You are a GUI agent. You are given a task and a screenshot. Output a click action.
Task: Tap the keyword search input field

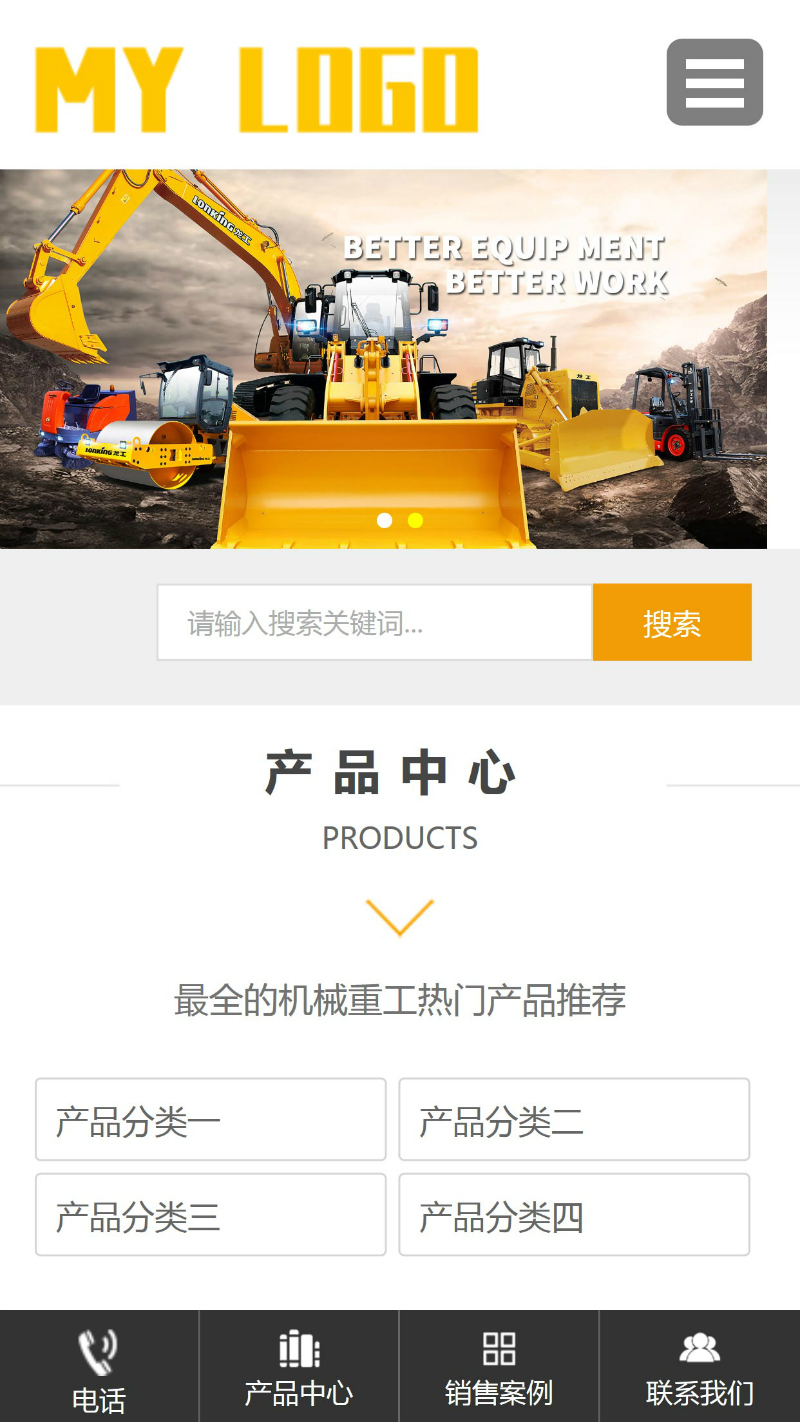(x=375, y=622)
